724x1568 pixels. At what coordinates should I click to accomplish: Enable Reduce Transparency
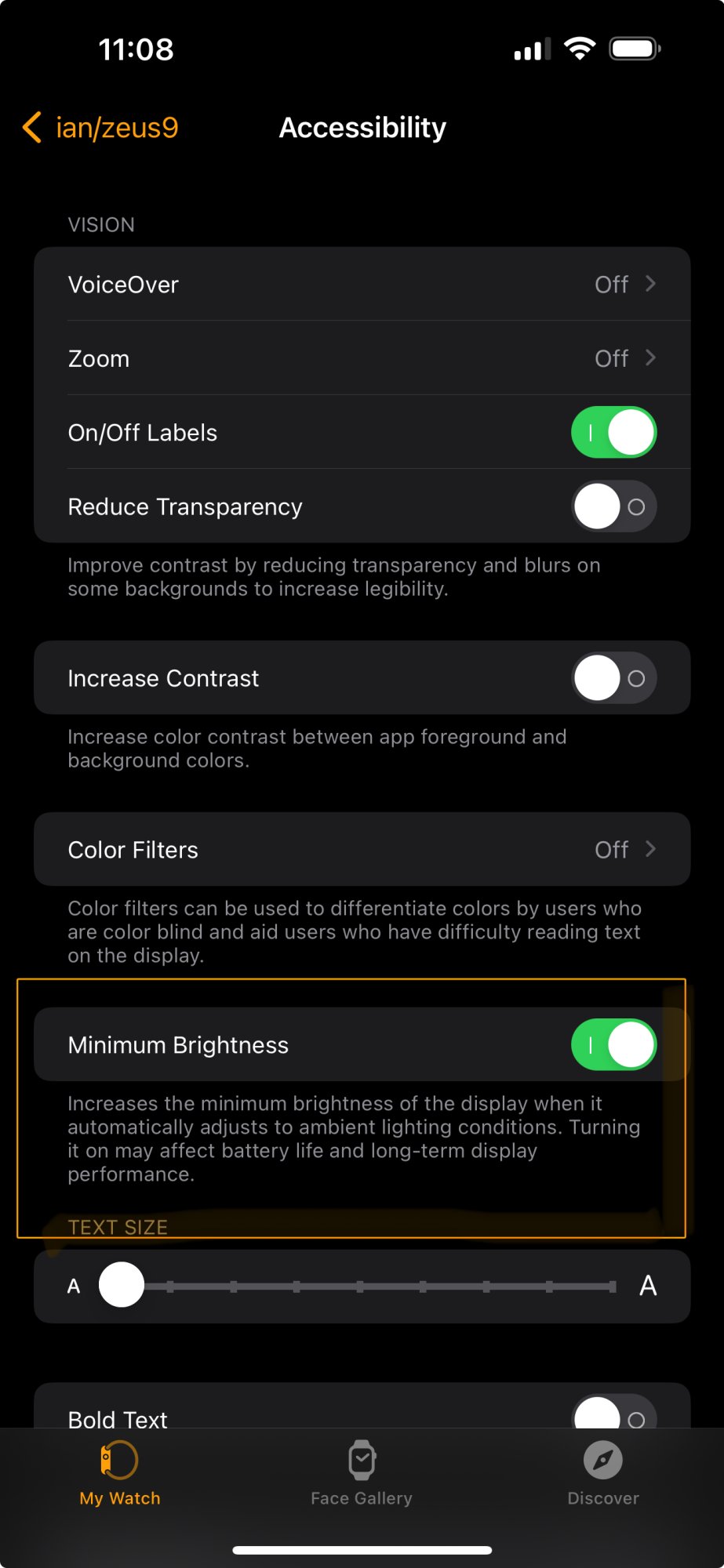click(x=613, y=506)
